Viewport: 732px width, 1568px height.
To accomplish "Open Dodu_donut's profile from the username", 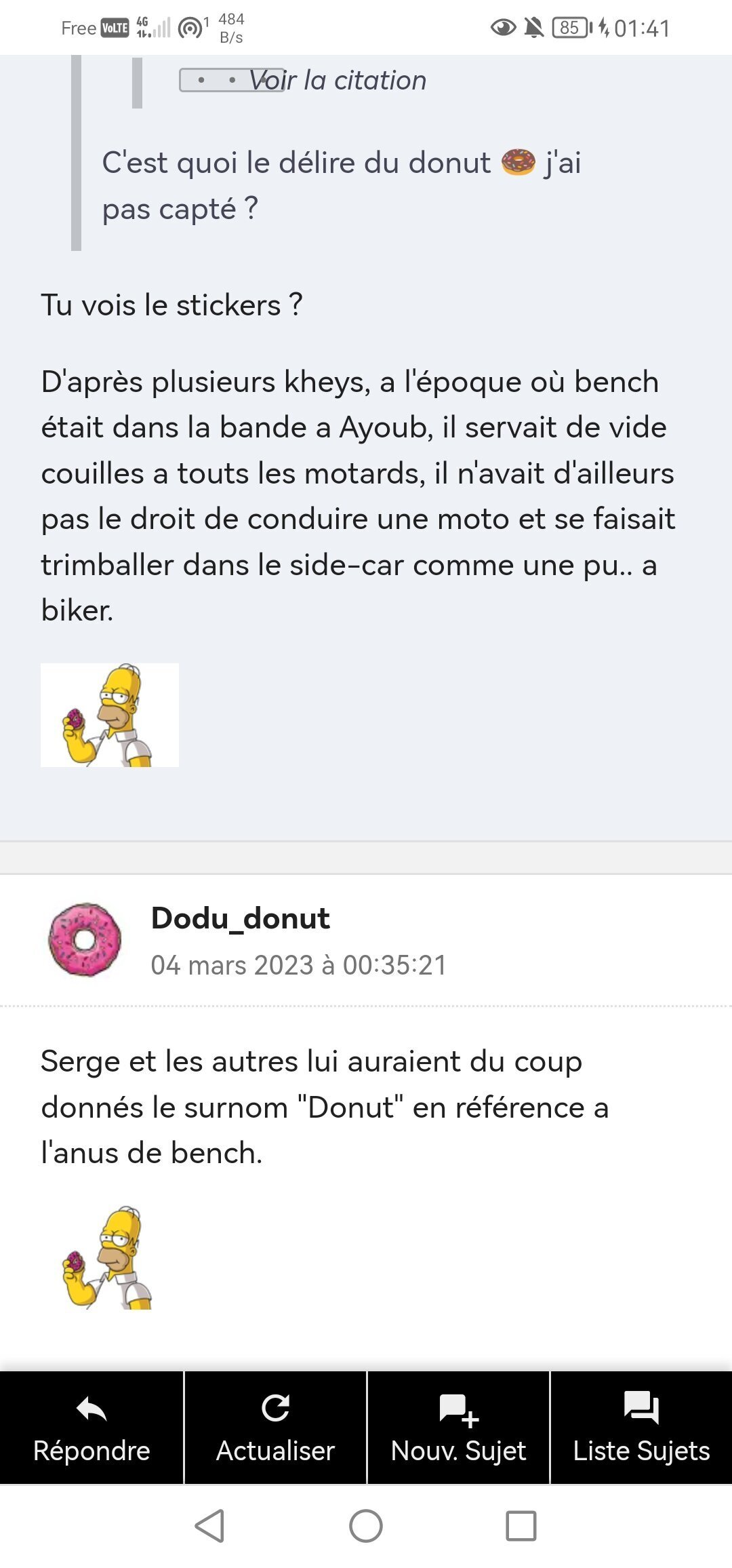I will (240, 918).
